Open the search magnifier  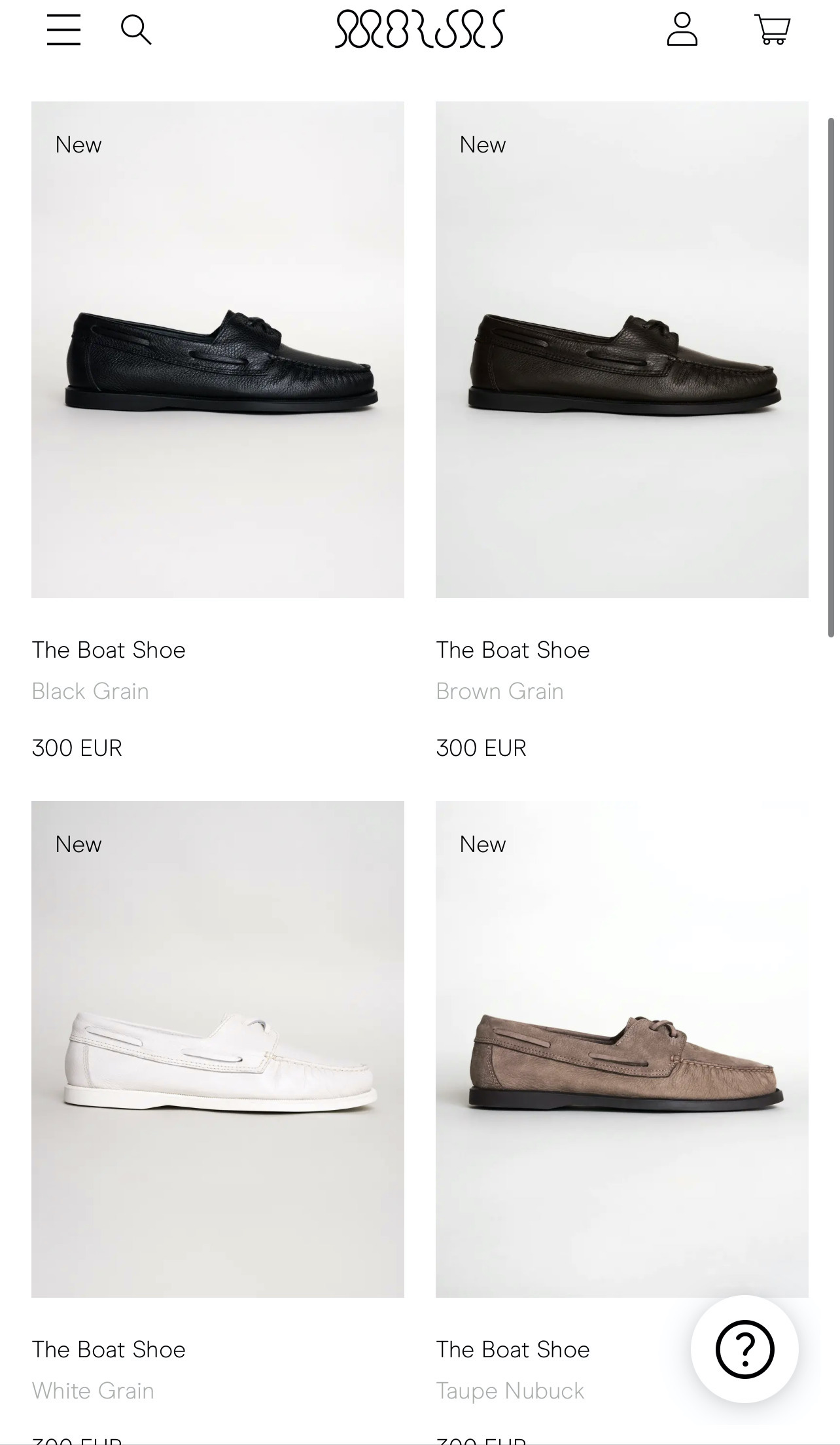pyautogui.click(x=136, y=30)
